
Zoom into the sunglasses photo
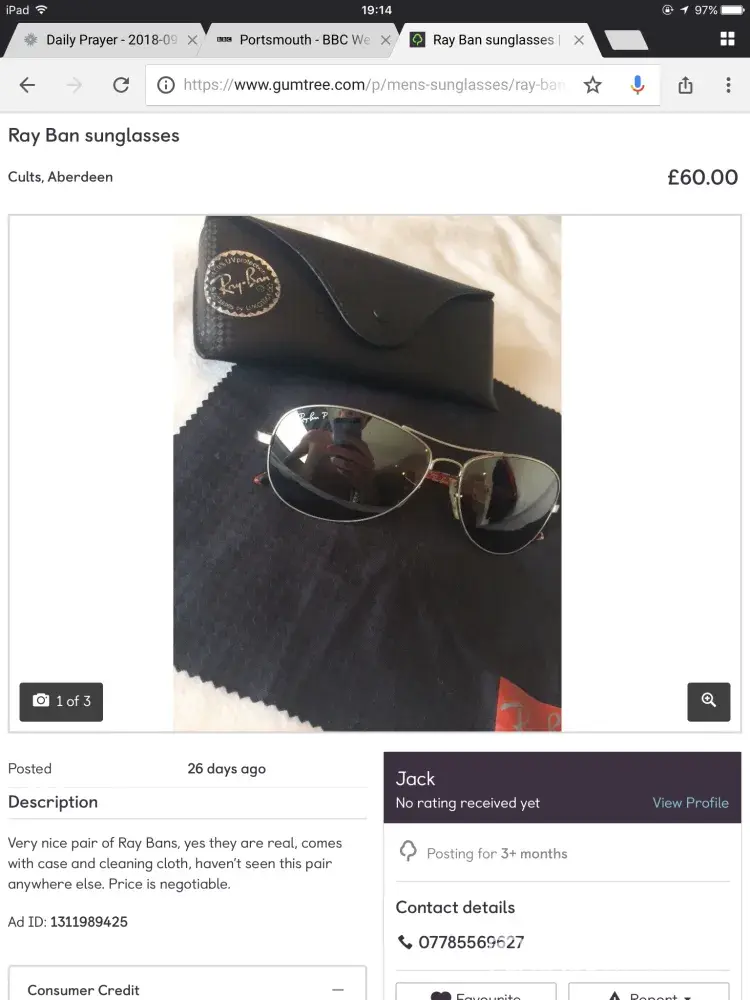[708, 701]
